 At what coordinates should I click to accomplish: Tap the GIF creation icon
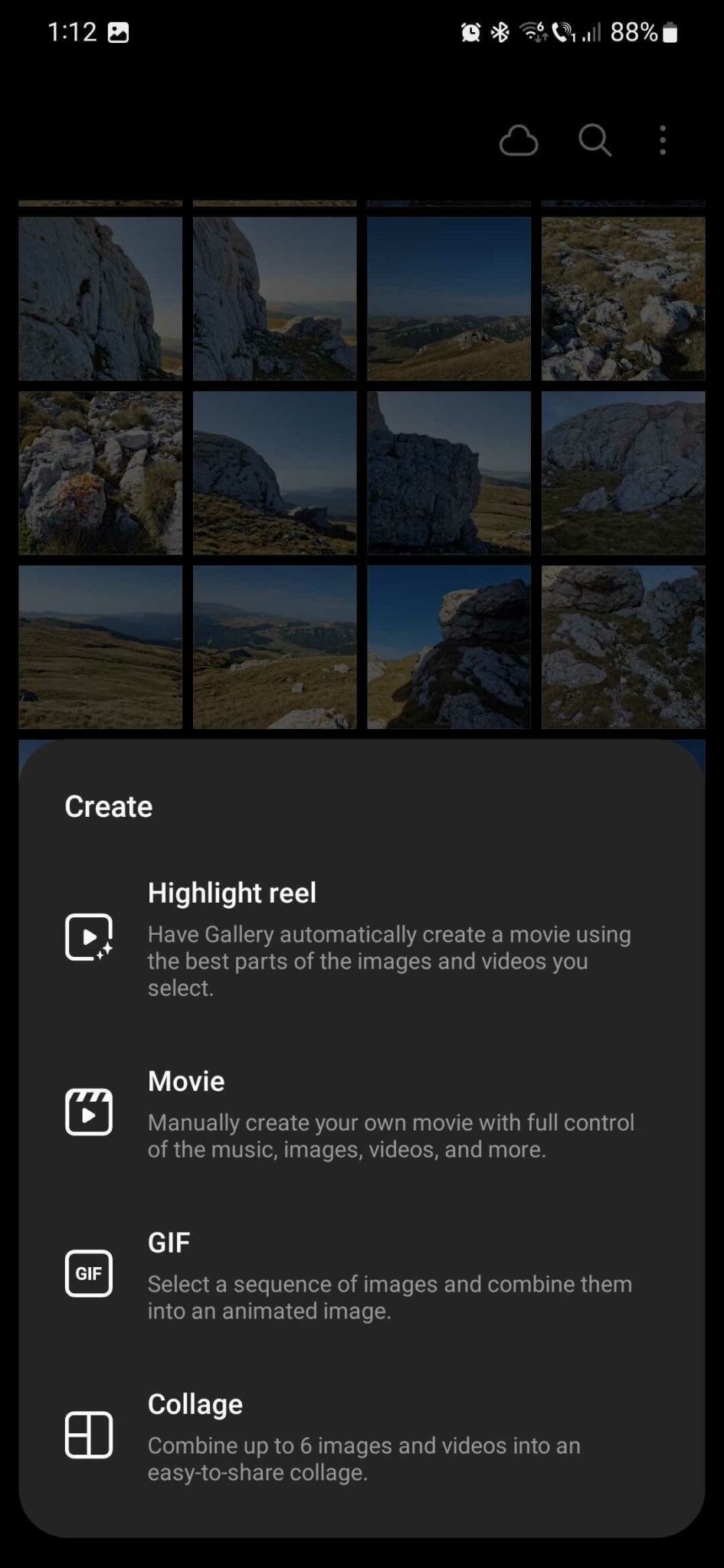88,1273
